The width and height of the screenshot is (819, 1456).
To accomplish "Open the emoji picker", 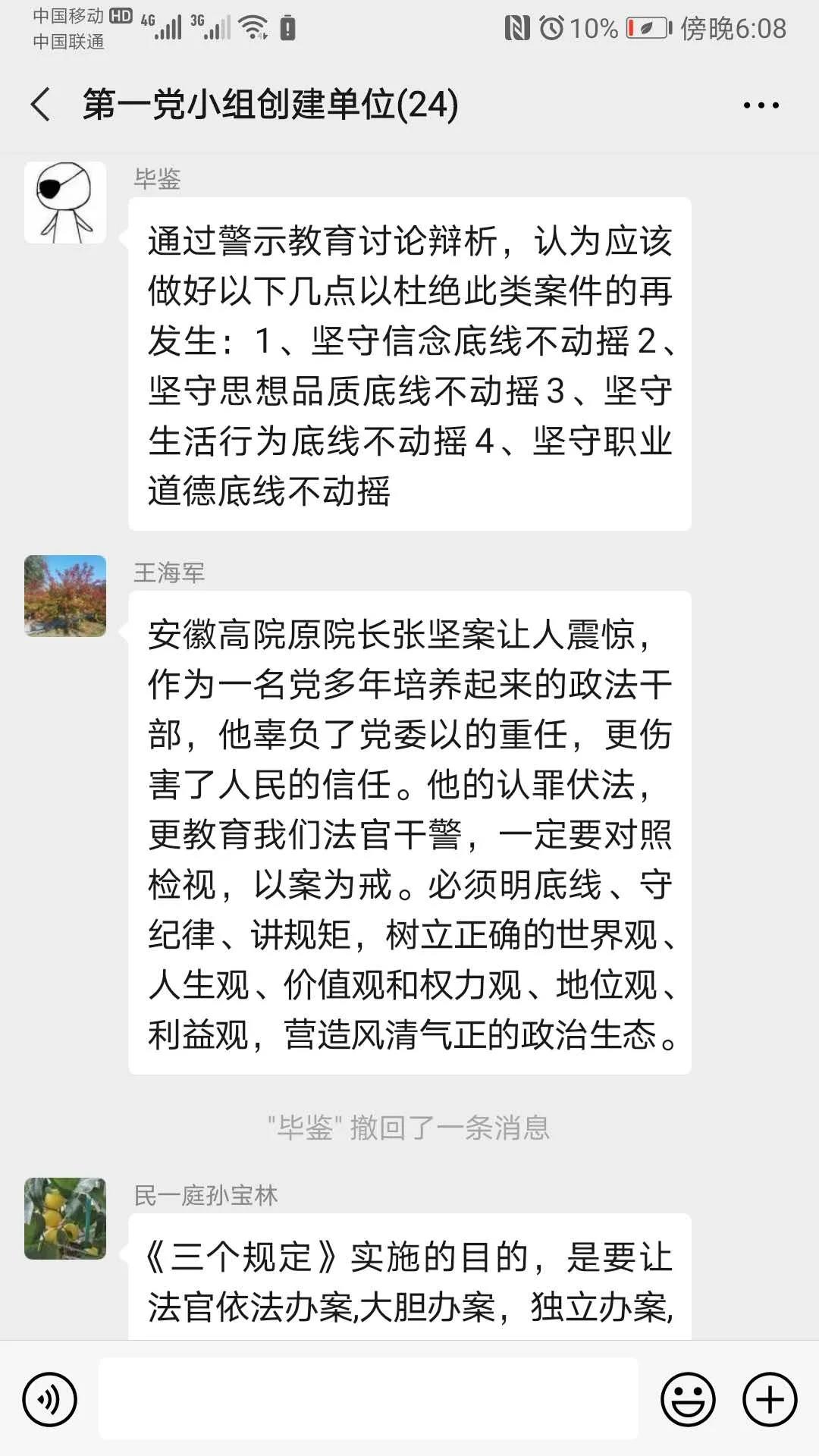I will (x=688, y=1399).
